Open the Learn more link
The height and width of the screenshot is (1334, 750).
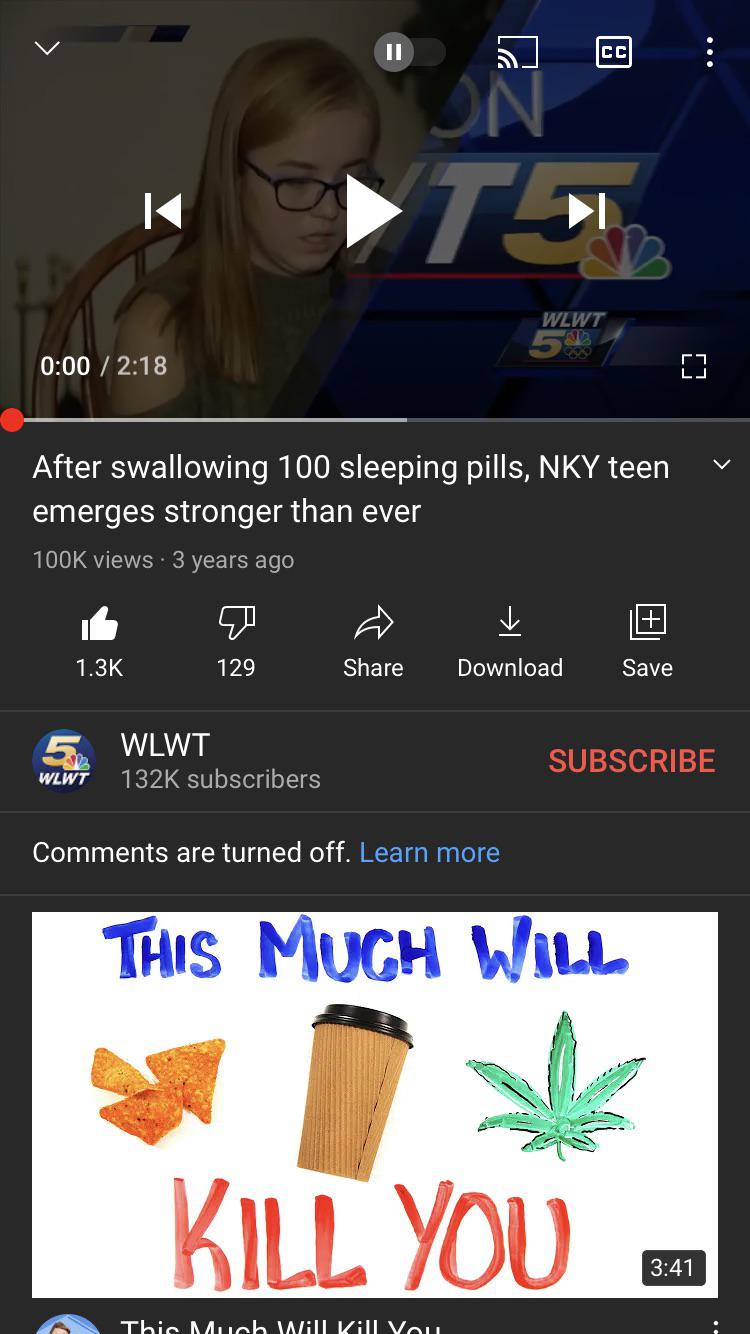pos(429,852)
